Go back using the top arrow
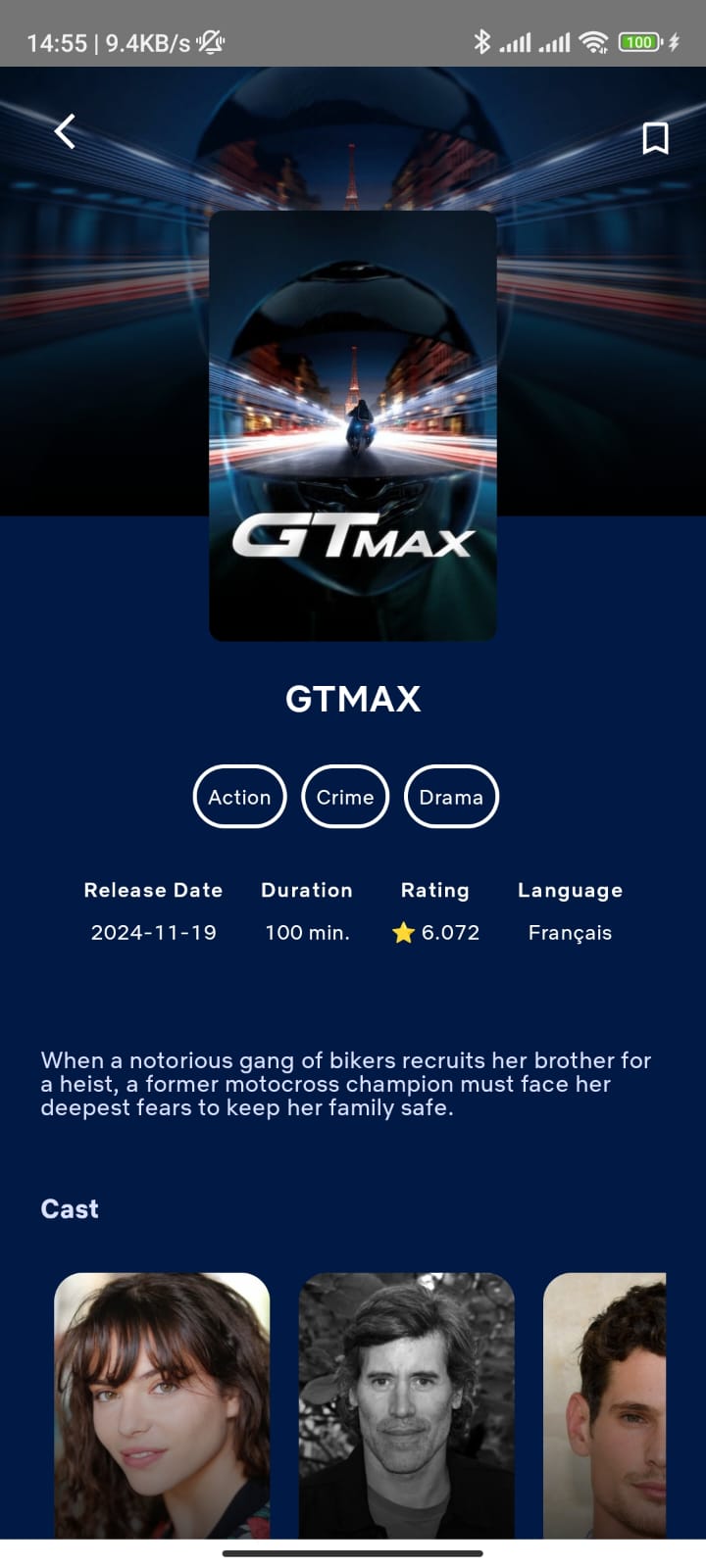The height and width of the screenshot is (1568, 706). [x=65, y=131]
